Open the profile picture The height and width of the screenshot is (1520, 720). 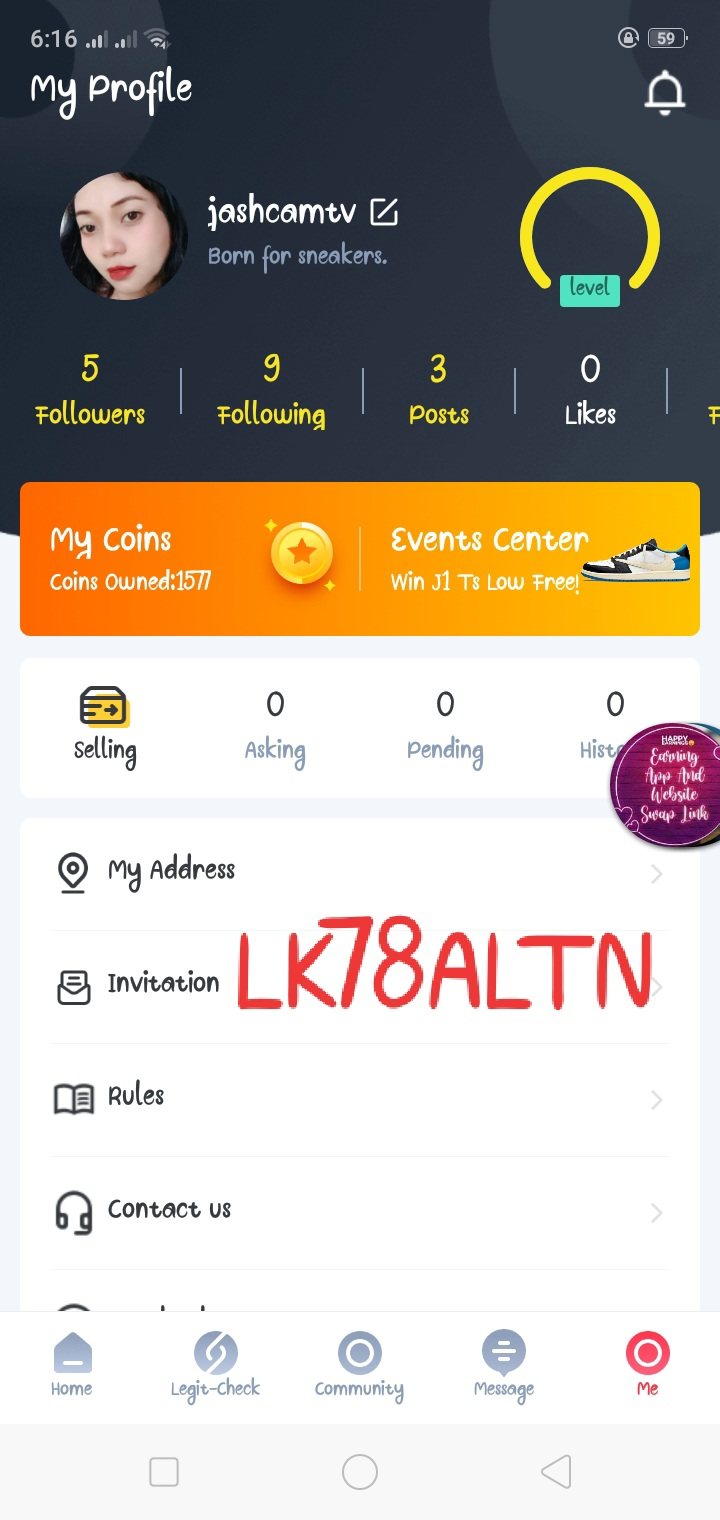pyautogui.click(x=124, y=236)
